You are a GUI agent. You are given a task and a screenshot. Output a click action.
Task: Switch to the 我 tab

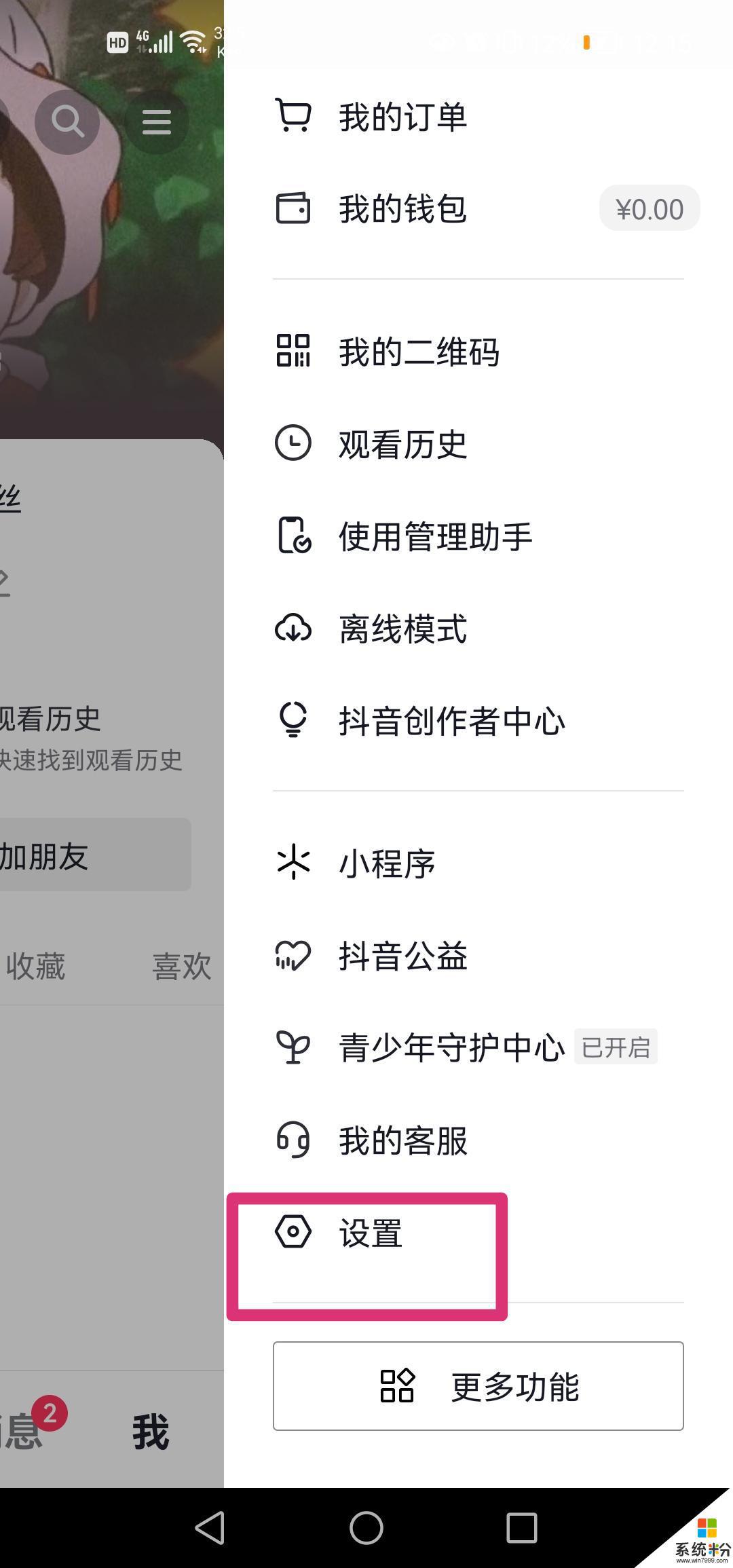151,1432
